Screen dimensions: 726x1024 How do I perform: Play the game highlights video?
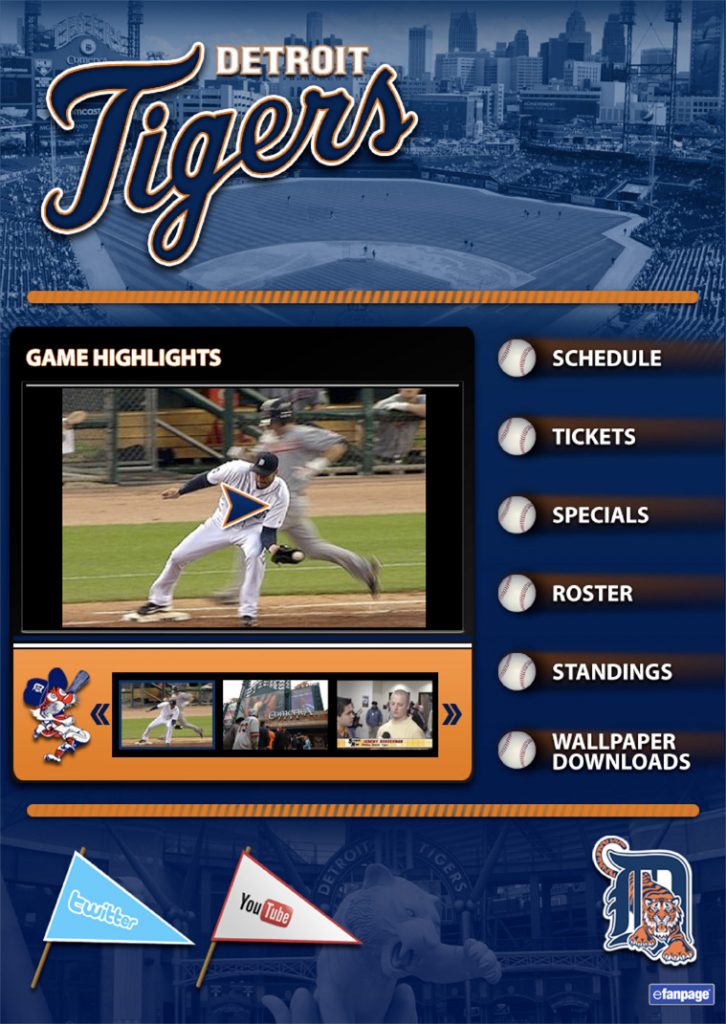click(x=244, y=507)
